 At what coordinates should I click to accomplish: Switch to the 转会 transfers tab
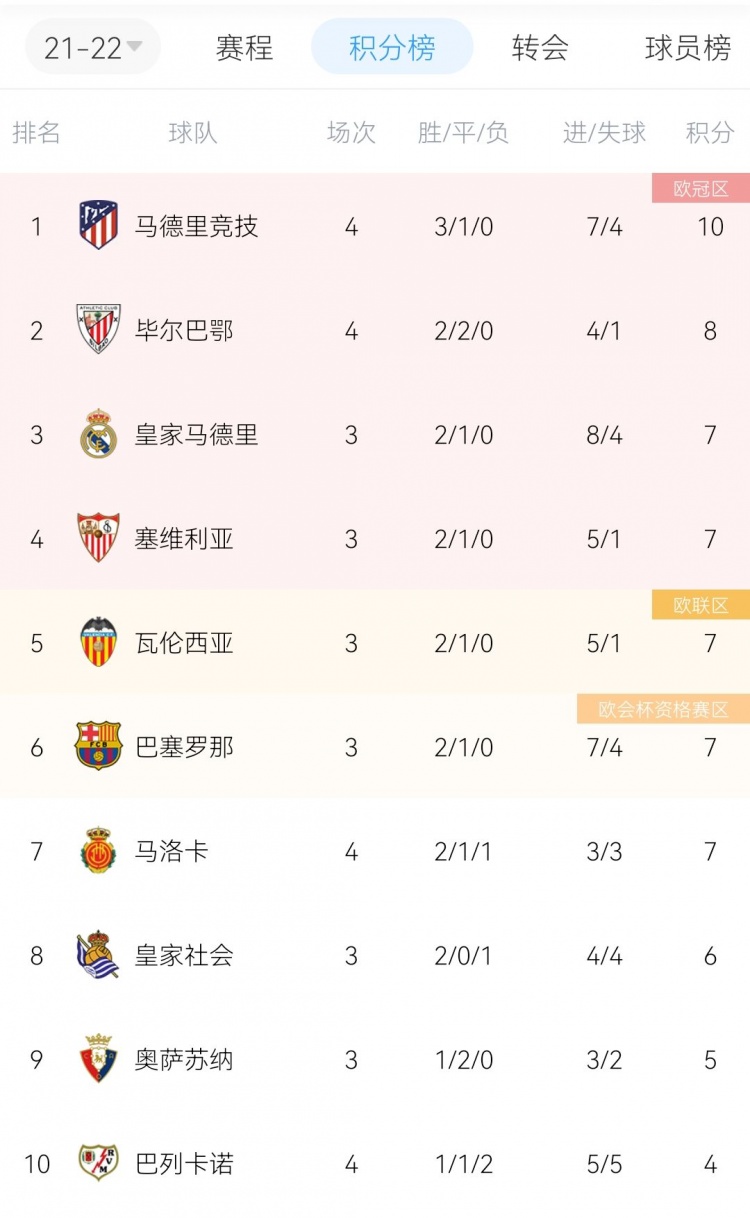click(540, 46)
